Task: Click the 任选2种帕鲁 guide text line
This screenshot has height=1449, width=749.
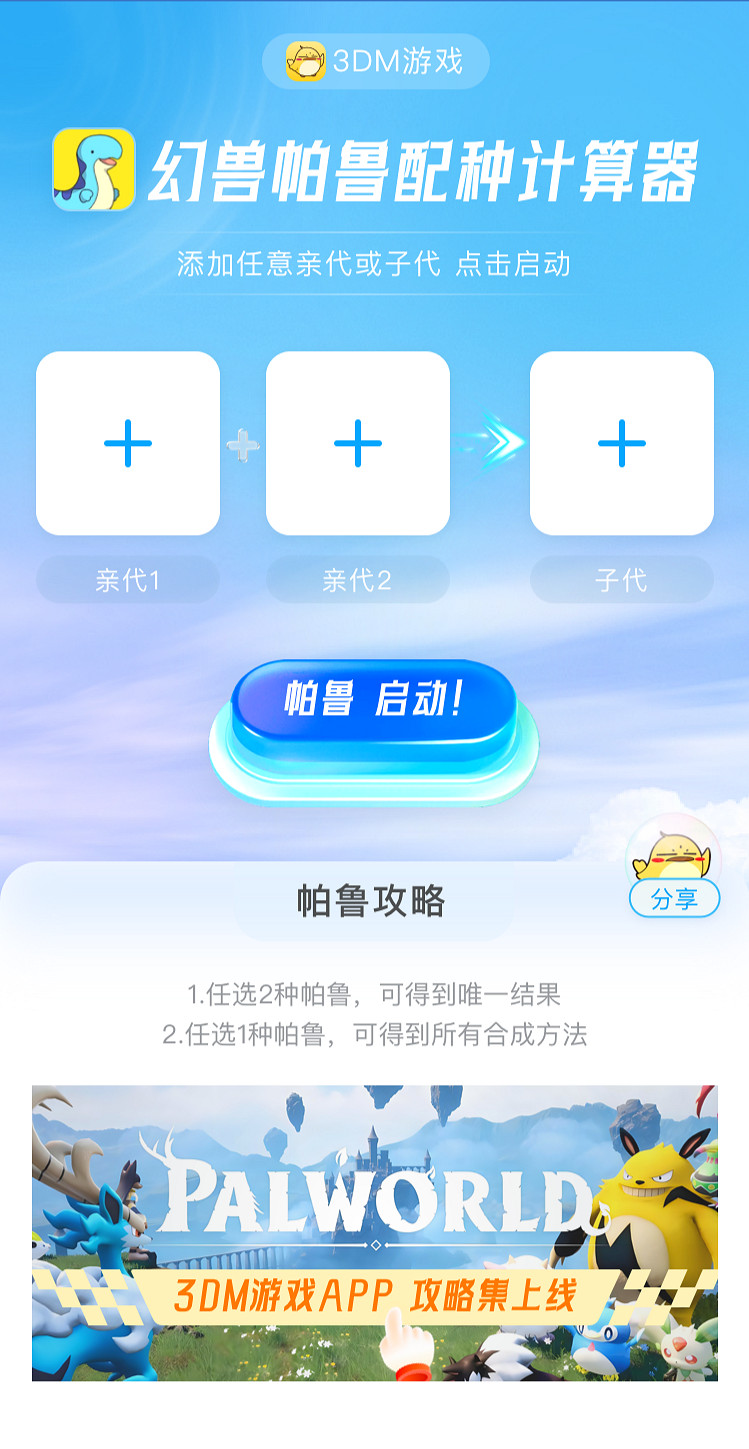Action: [374, 994]
